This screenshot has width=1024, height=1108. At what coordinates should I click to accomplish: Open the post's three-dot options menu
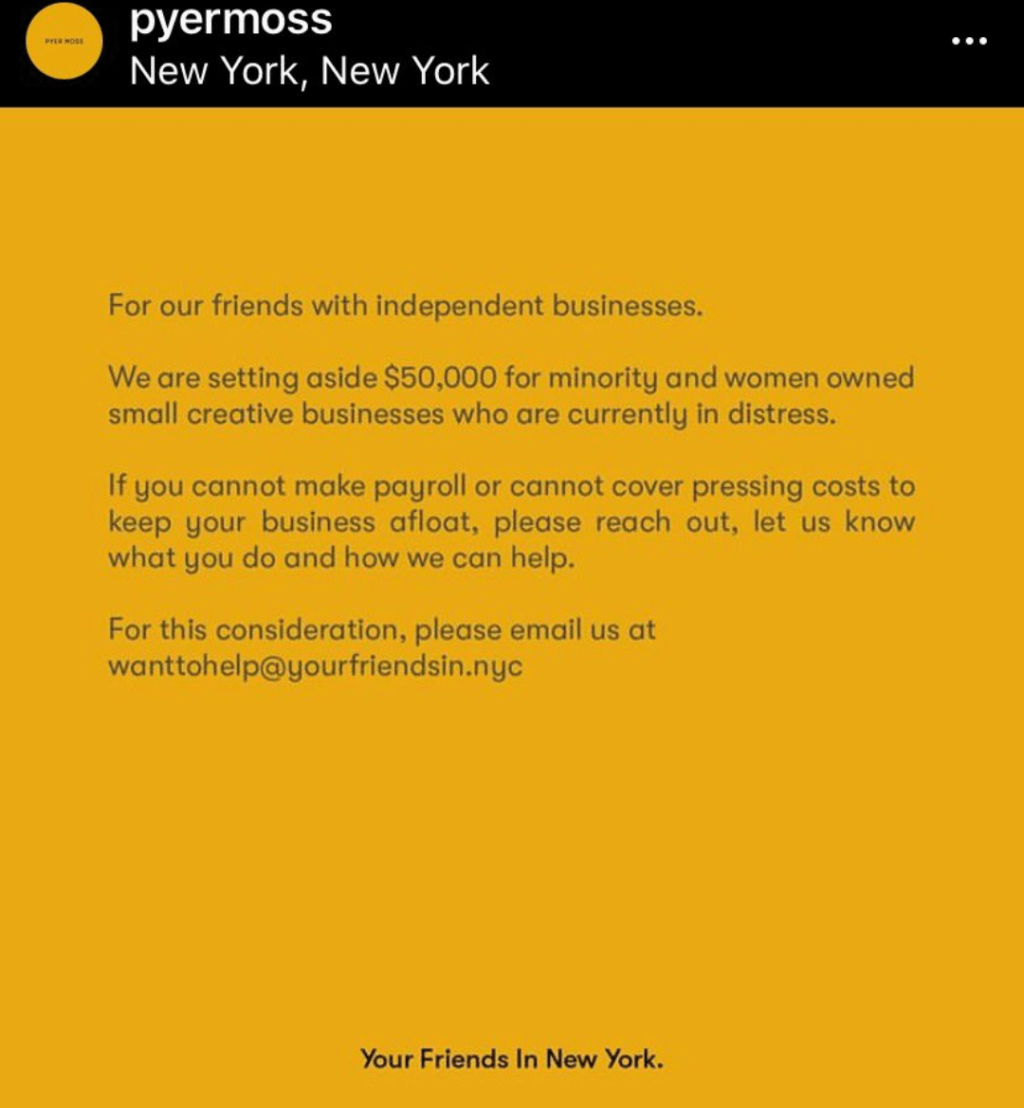(x=969, y=42)
